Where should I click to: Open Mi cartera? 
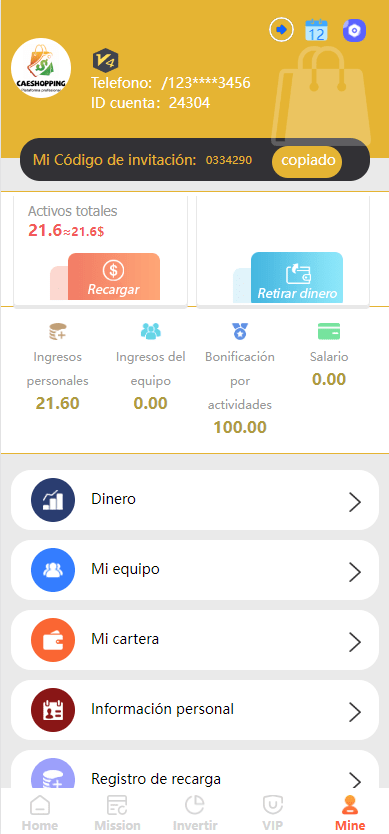[x=195, y=640]
